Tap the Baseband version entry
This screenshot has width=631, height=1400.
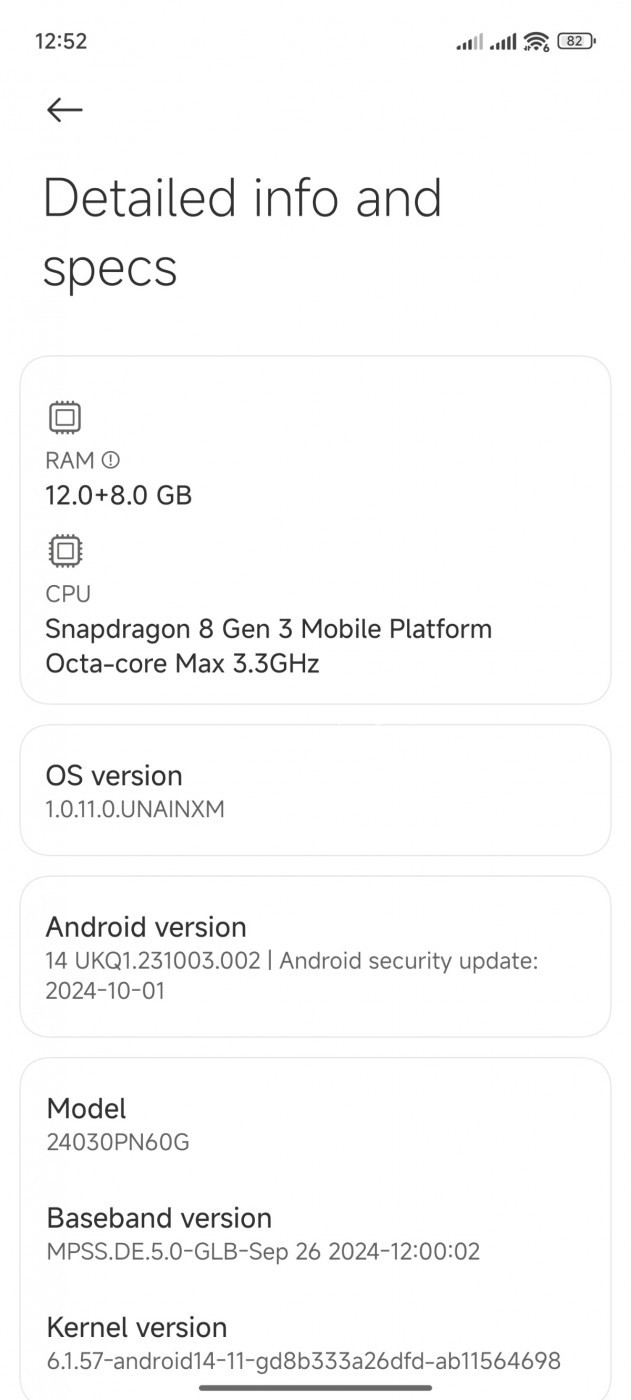(x=315, y=1233)
